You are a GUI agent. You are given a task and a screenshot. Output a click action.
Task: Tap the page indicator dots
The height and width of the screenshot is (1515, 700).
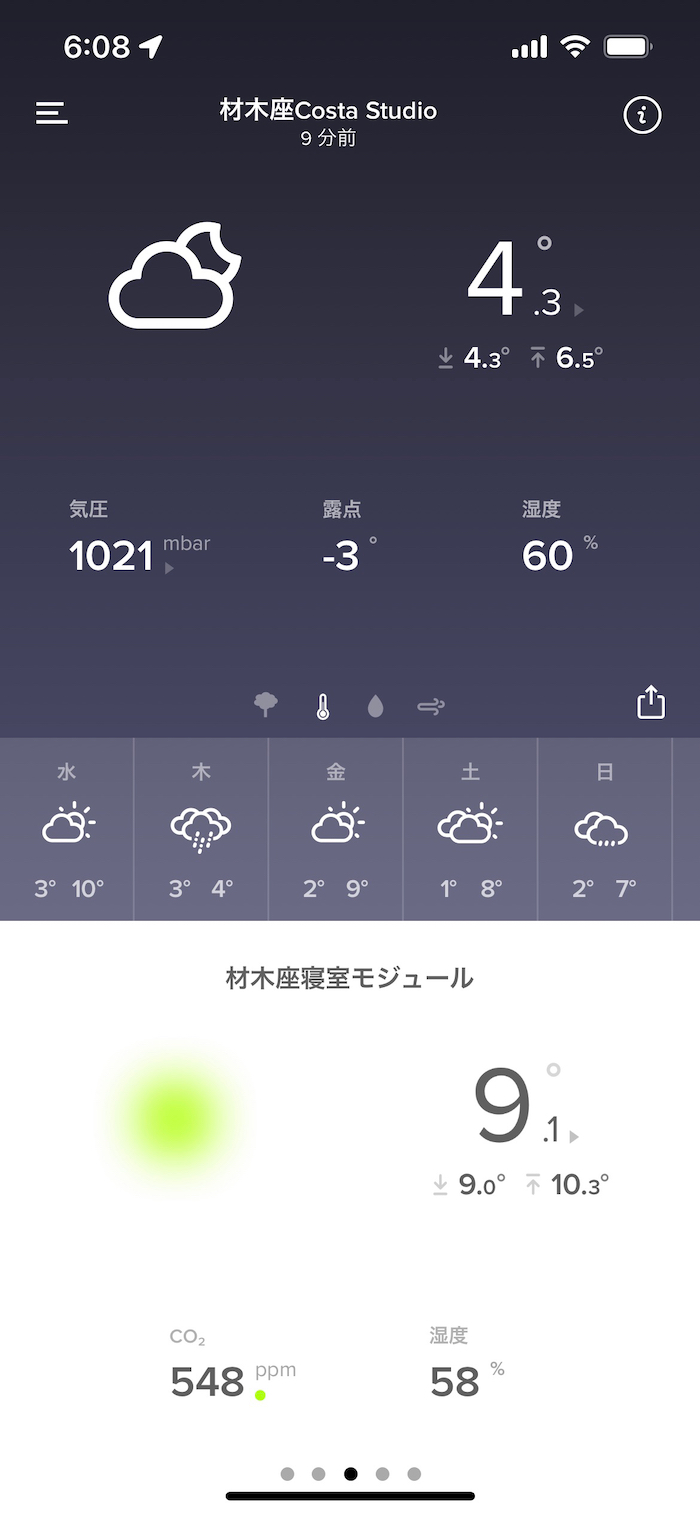pos(350,1473)
